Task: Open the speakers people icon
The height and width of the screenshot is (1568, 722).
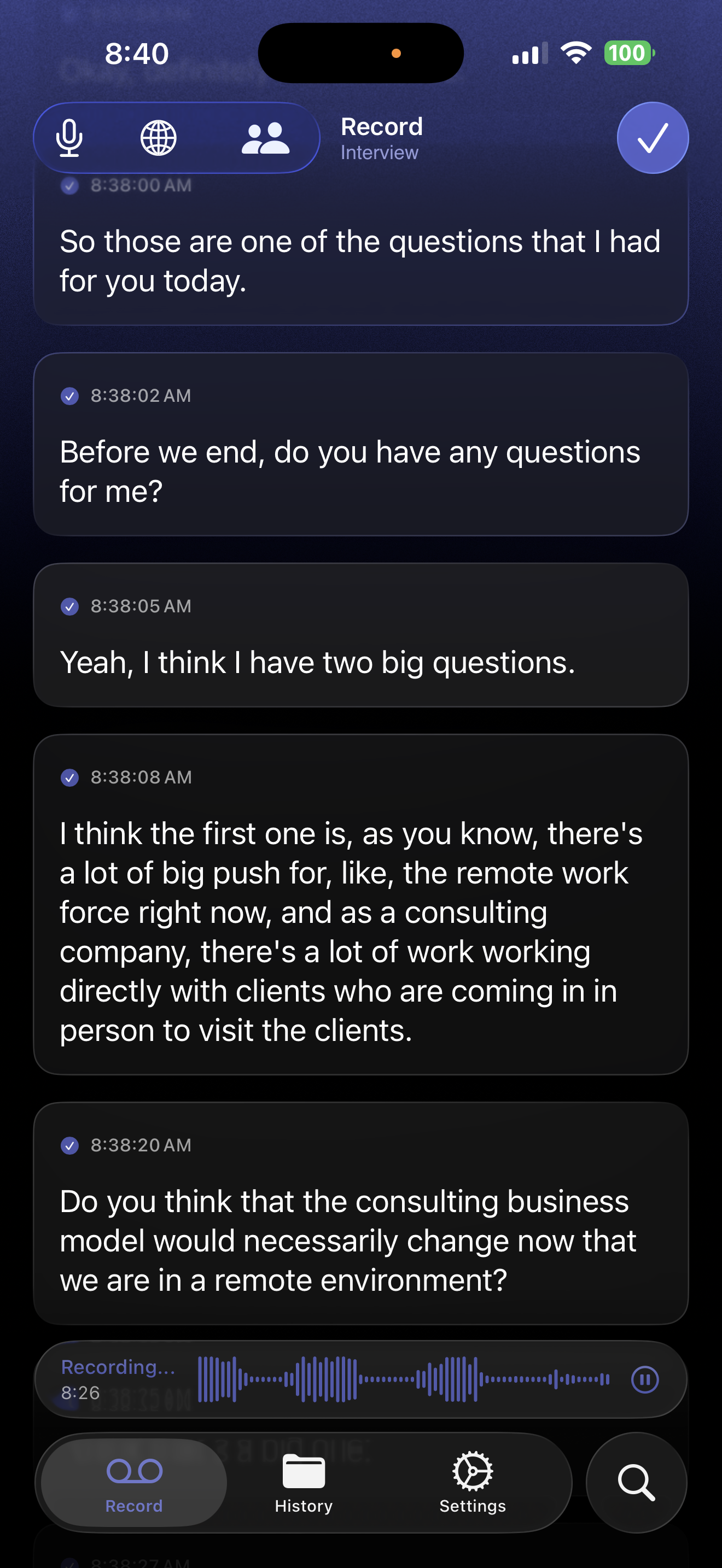Action: (x=265, y=138)
